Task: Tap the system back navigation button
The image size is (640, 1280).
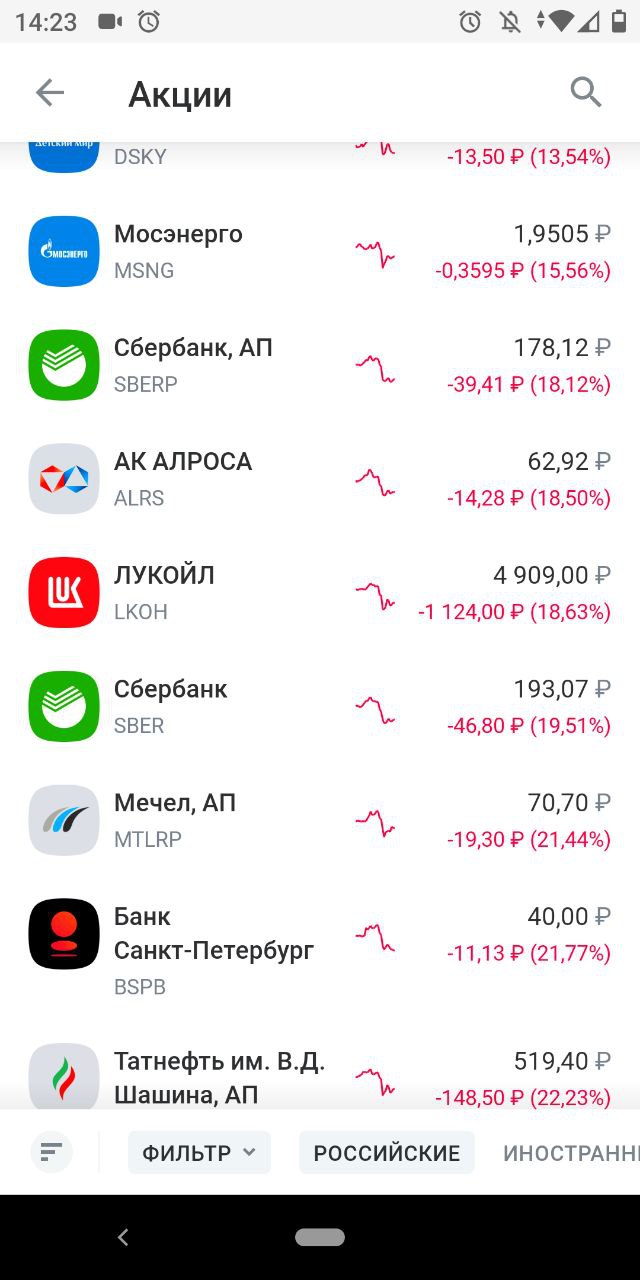Action: pos(123,1237)
